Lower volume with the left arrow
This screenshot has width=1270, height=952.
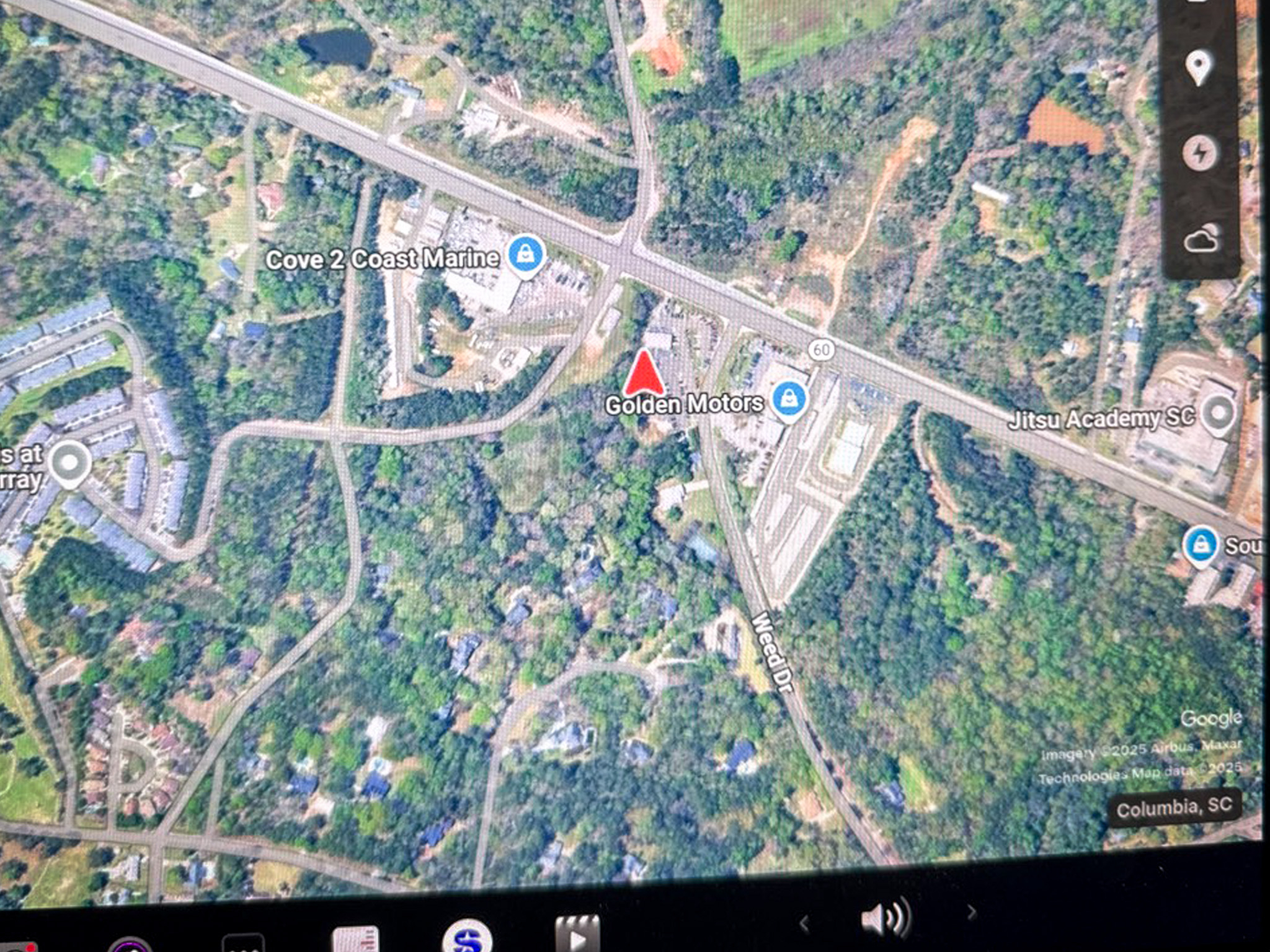click(804, 924)
